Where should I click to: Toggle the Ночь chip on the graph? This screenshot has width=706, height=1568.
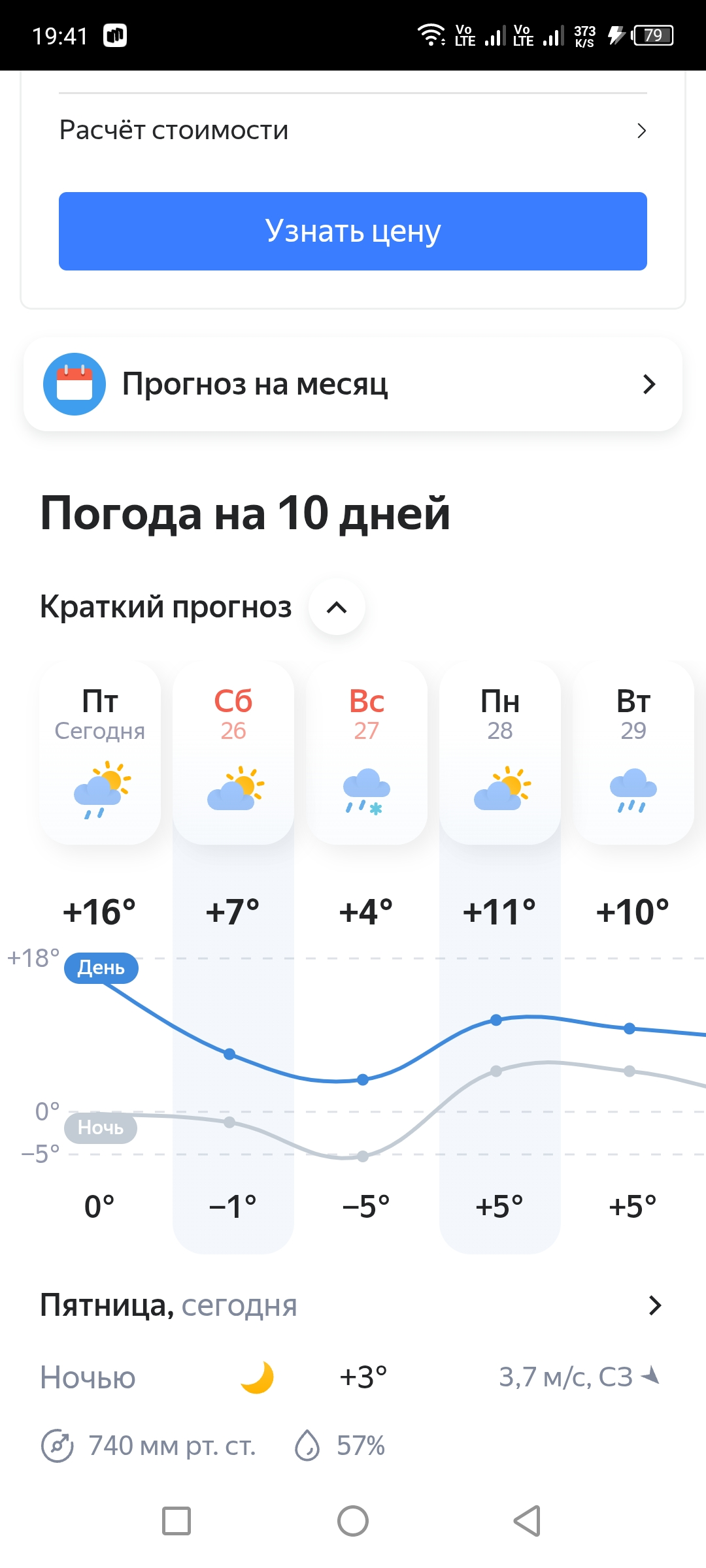click(x=100, y=1128)
